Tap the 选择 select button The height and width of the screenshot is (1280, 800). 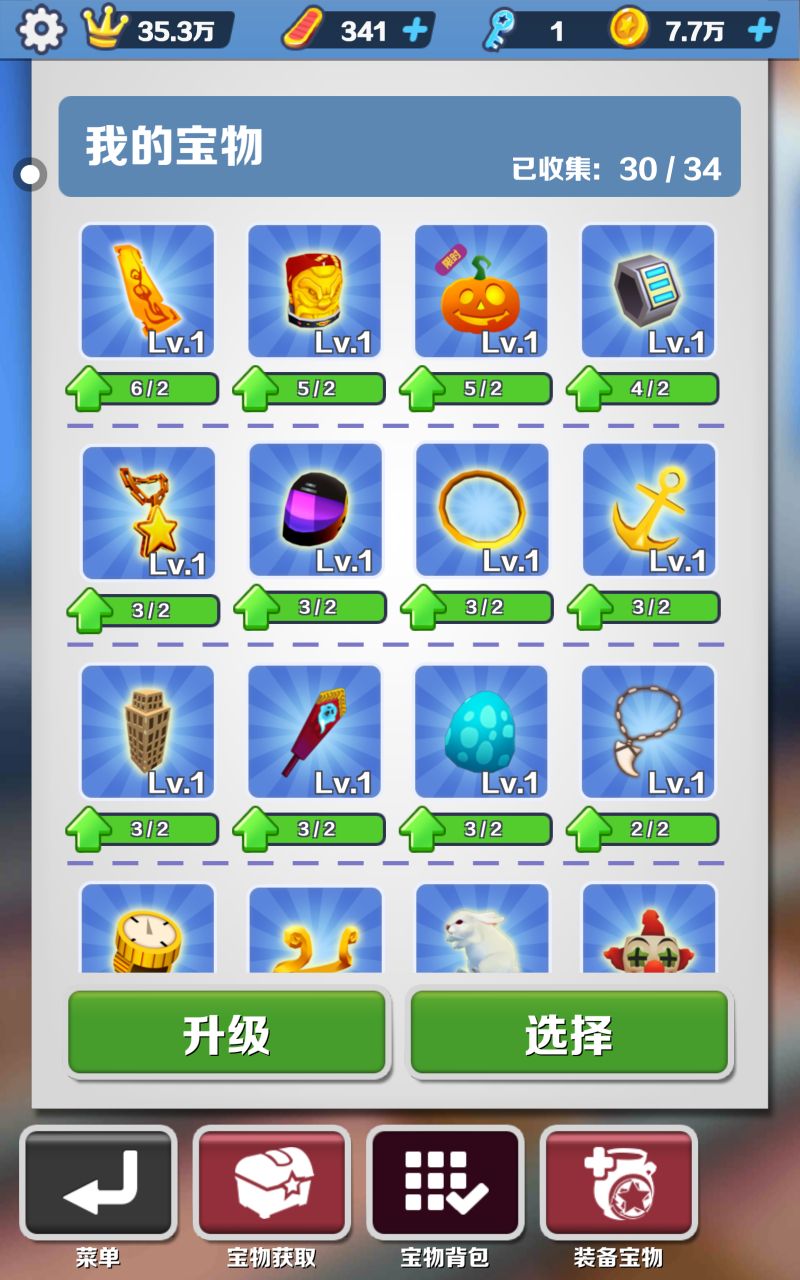[x=570, y=1034]
